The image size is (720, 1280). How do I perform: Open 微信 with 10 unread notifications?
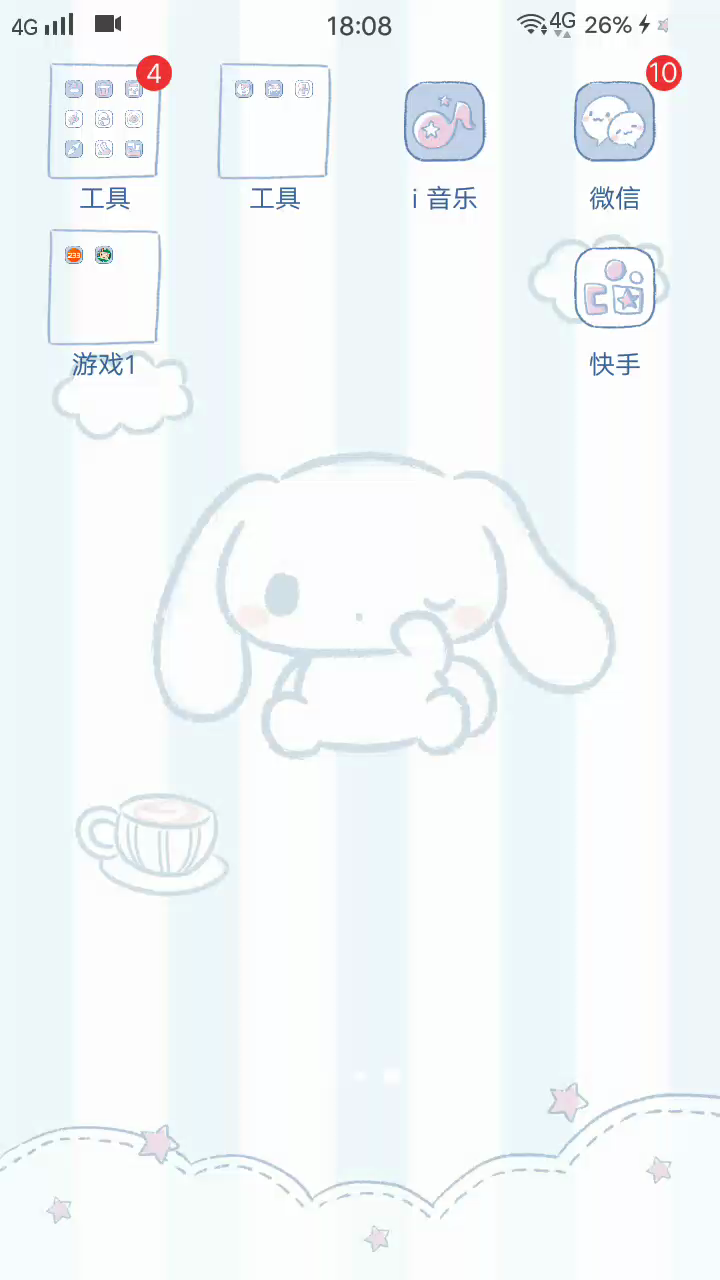click(x=614, y=122)
